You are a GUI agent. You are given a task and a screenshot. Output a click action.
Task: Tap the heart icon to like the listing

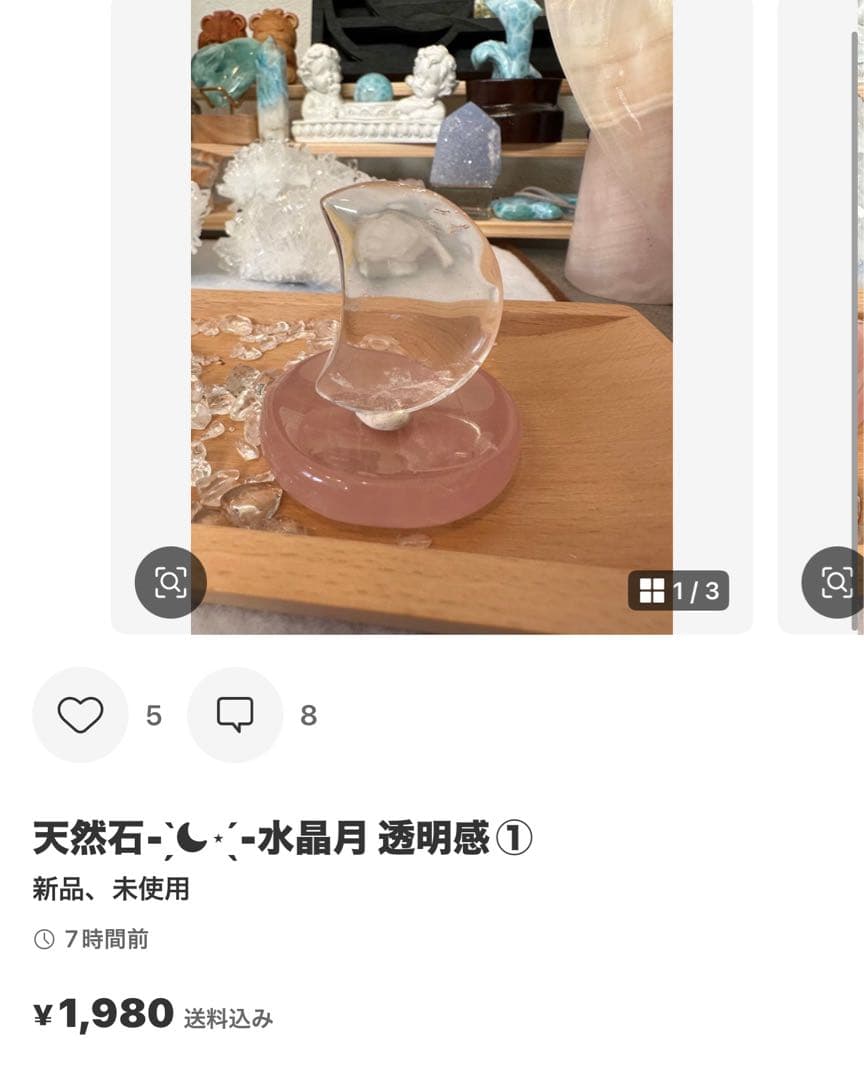(80, 714)
